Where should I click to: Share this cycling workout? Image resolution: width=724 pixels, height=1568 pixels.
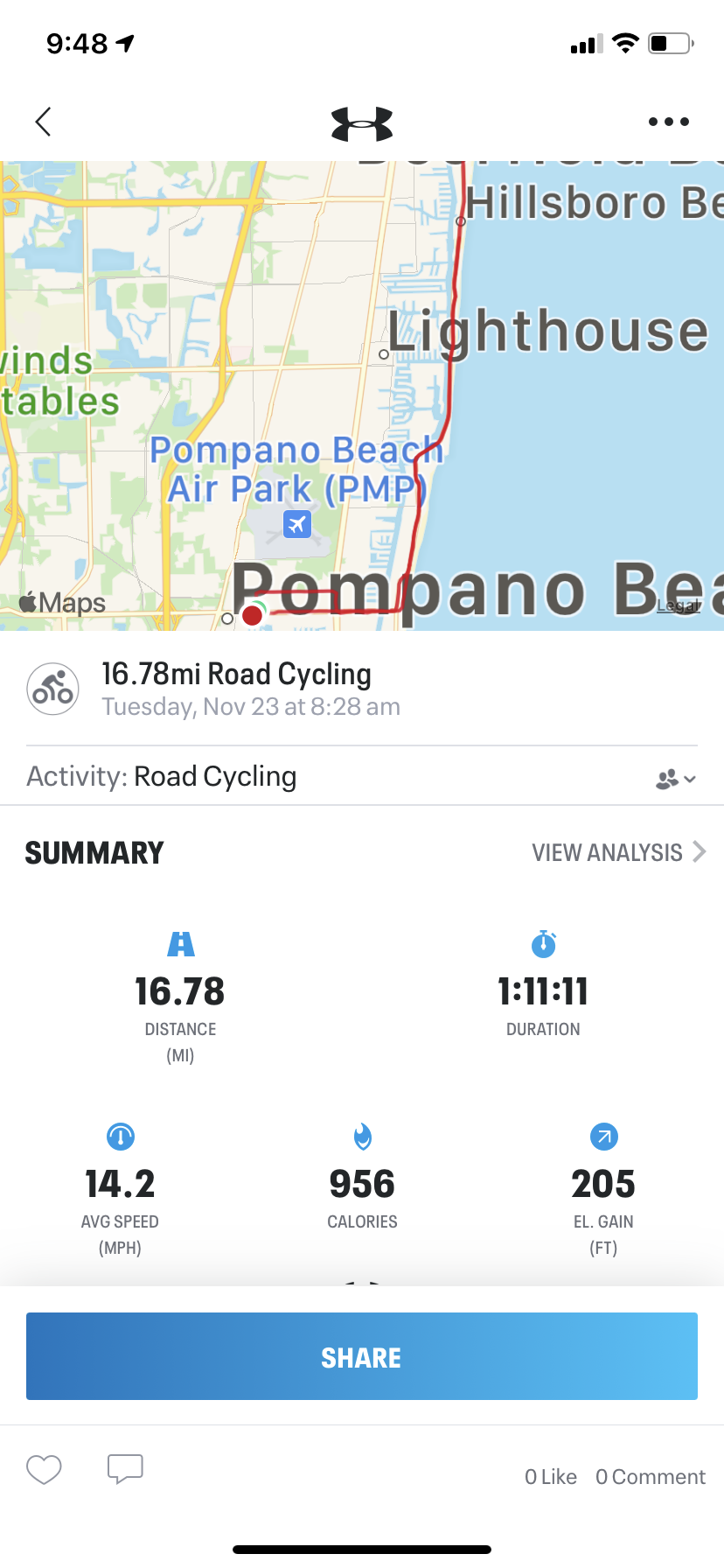(x=362, y=1356)
